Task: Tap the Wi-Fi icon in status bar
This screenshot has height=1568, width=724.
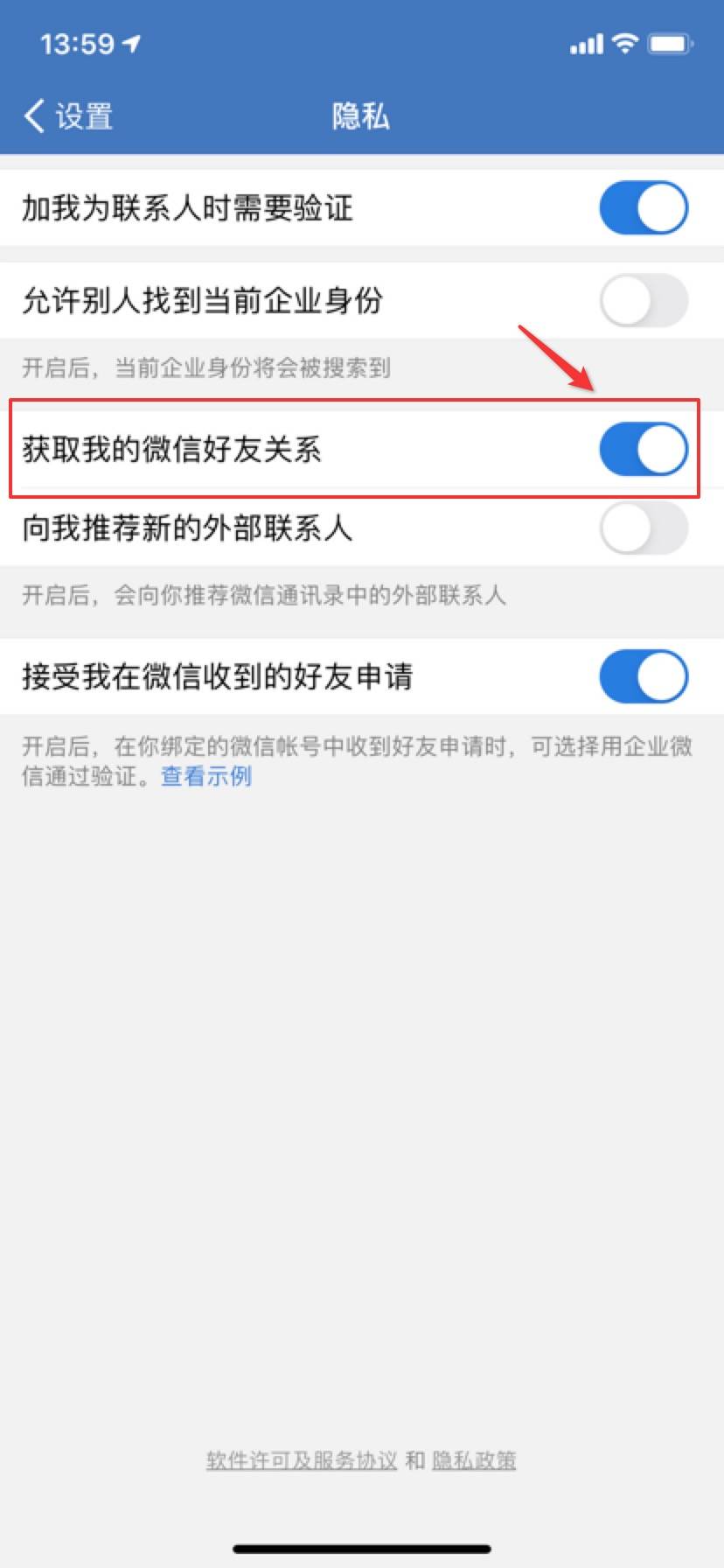Action: coord(623,42)
